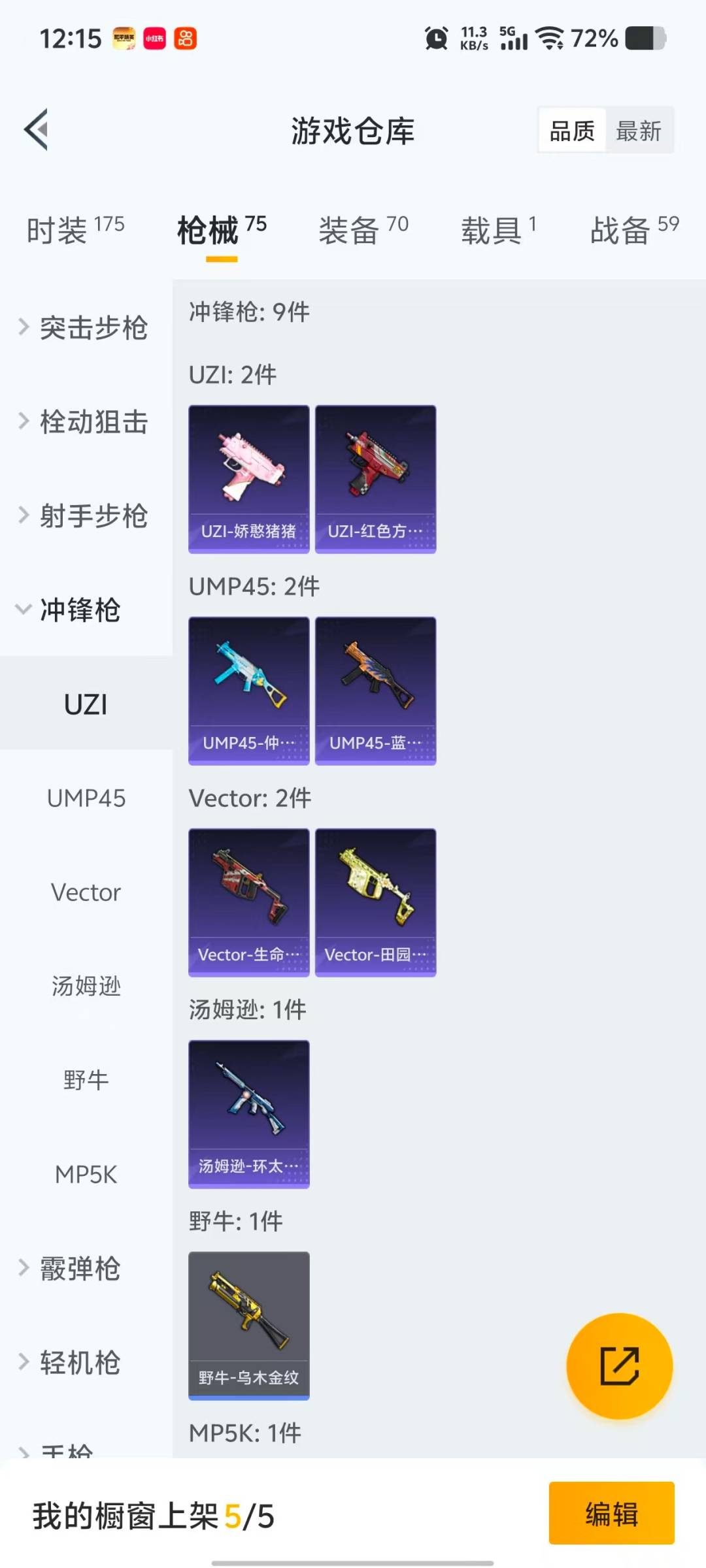Image resolution: width=706 pixels, height=1568 pixels.
Task: Open the UZI-娇憨猪猪 skin
Action: pos(248,479)
